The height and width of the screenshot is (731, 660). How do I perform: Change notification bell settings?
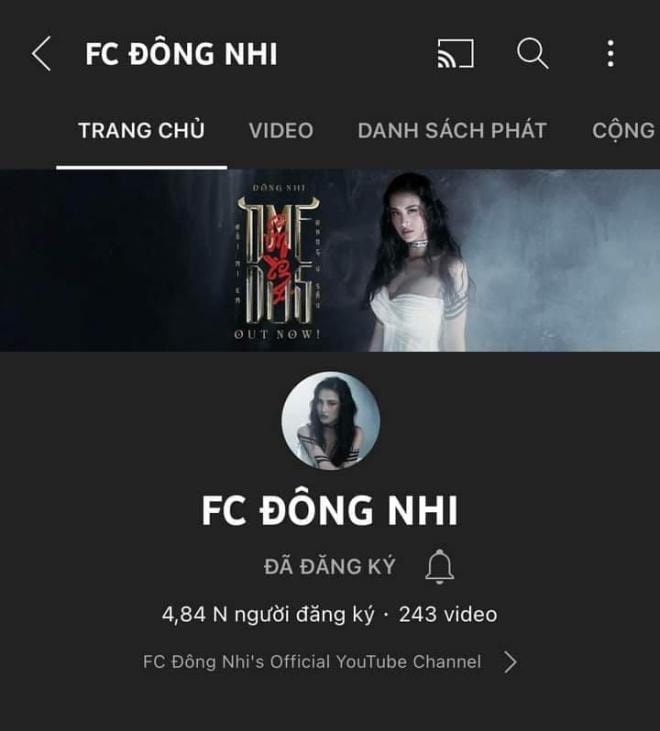coord(440,567)
